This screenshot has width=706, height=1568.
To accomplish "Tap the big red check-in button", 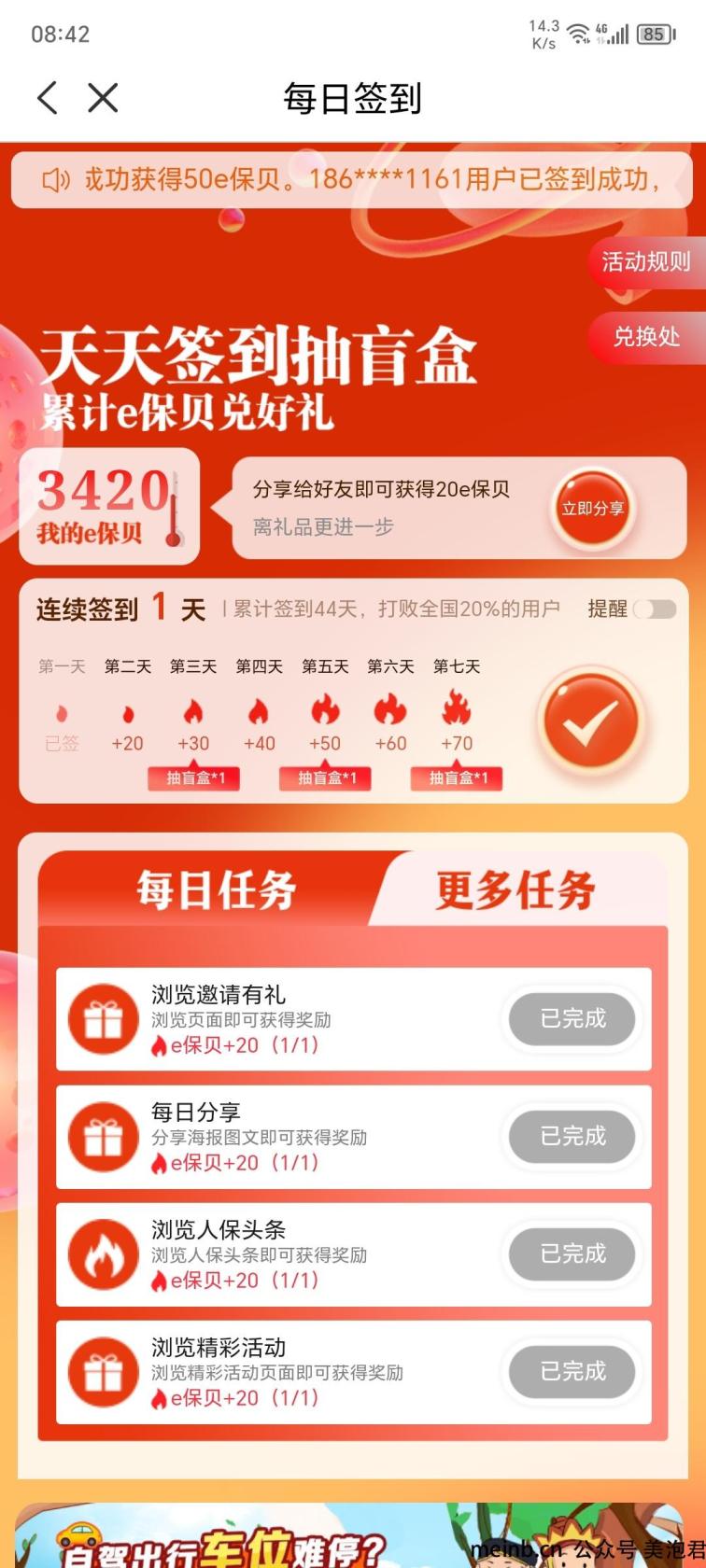I will click(590, 721).
